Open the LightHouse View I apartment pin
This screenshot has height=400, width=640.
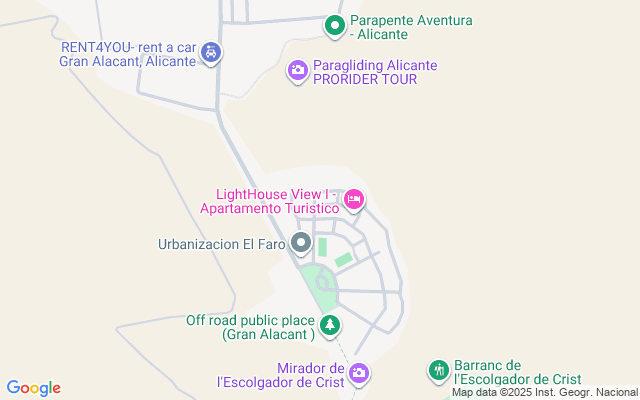[353, 200]
